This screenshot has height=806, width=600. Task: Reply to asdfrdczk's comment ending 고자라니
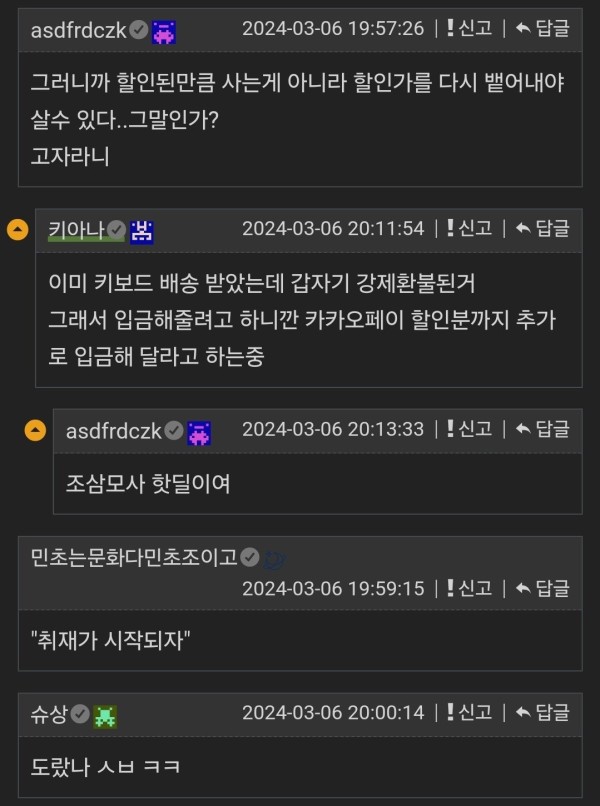click(x=542, y=28)
